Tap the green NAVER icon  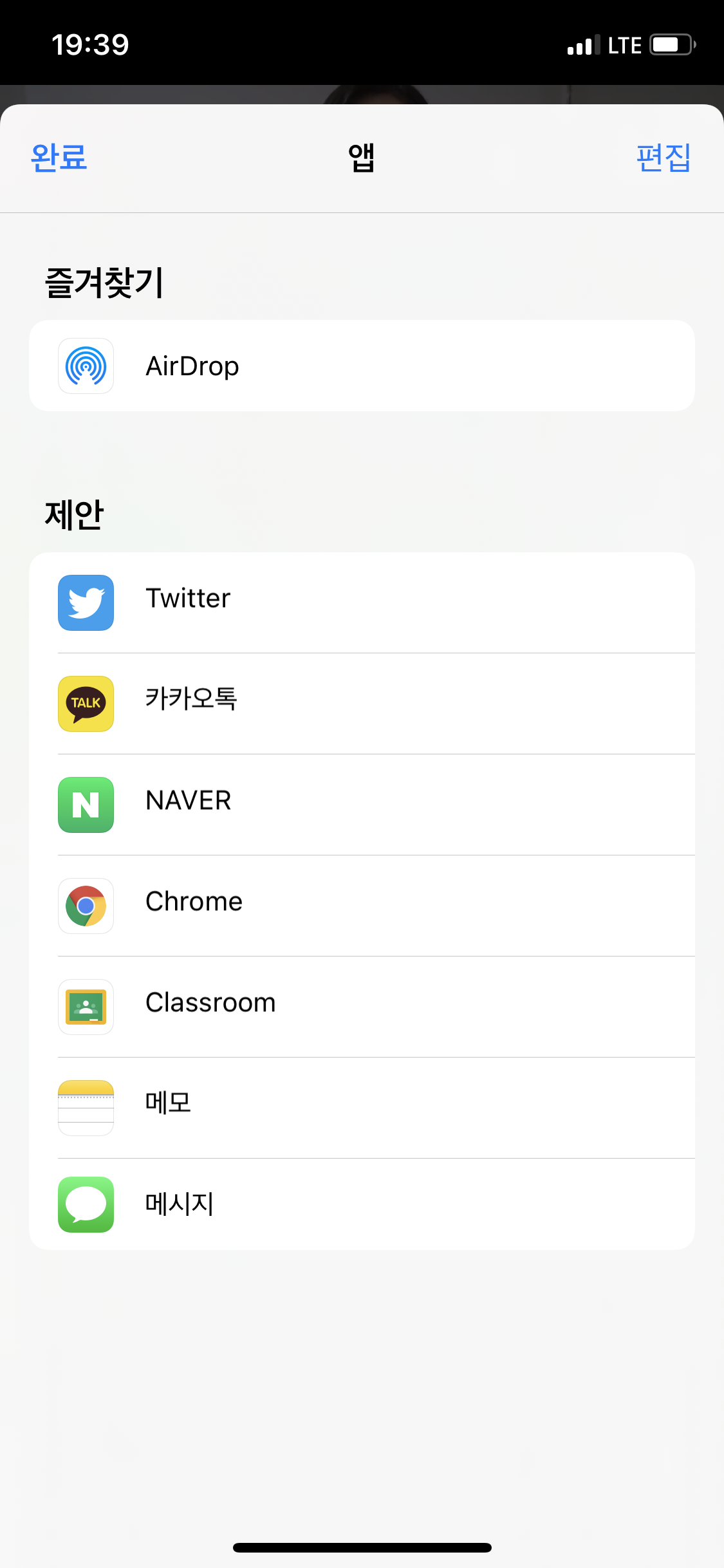pyautogui.click(x=86, y=805)
